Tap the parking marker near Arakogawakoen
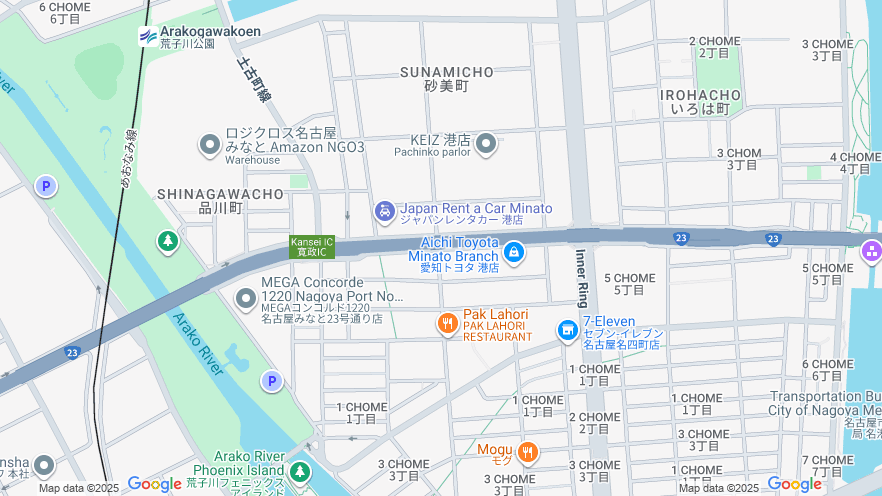This screenshot has width=882, height=496. click(45, 186)
